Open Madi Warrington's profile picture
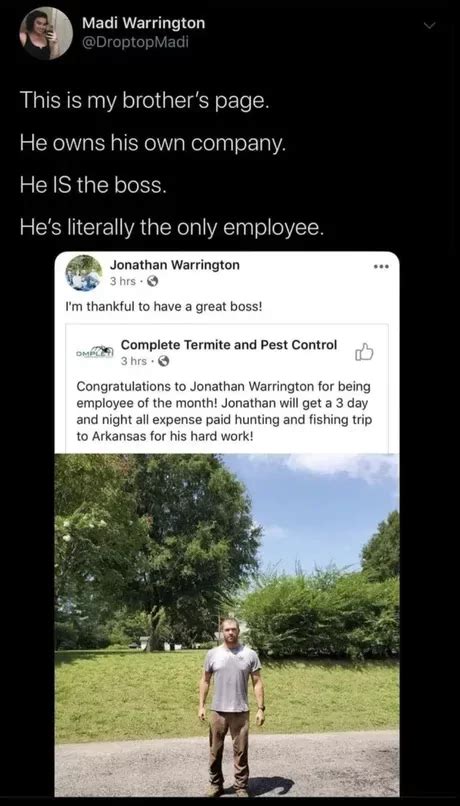460x806 pixels. (x=46, y=33)
